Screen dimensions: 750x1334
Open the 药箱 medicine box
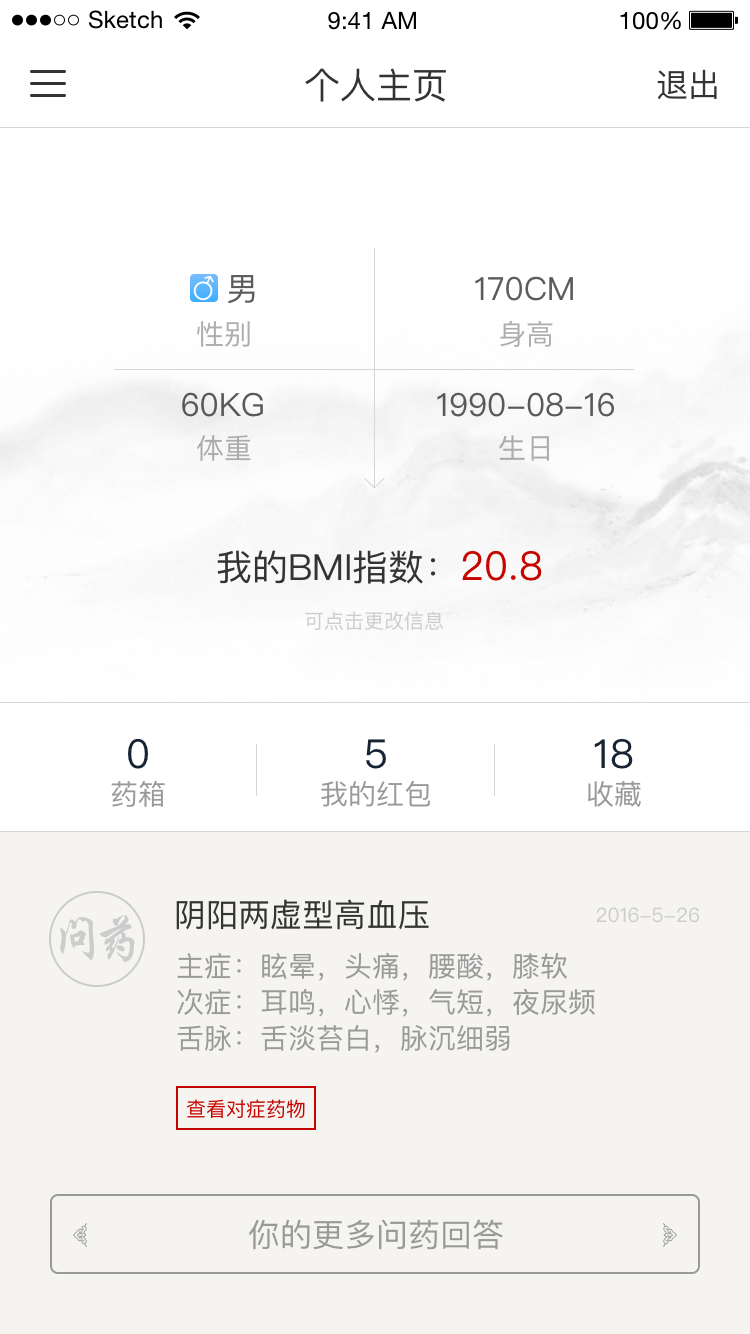pos(138,770)
